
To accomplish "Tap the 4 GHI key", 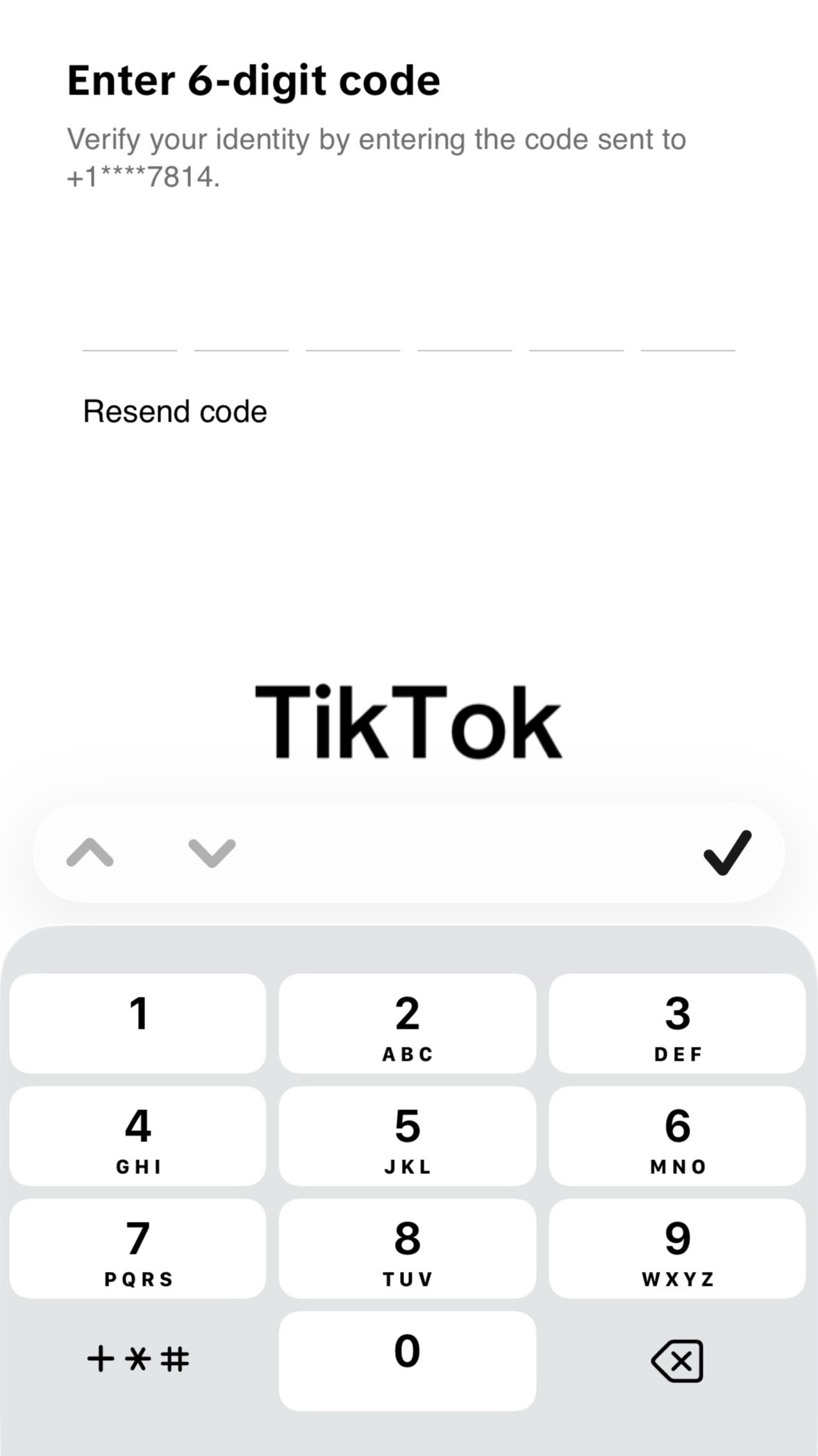I will (x=137, y=1136).
